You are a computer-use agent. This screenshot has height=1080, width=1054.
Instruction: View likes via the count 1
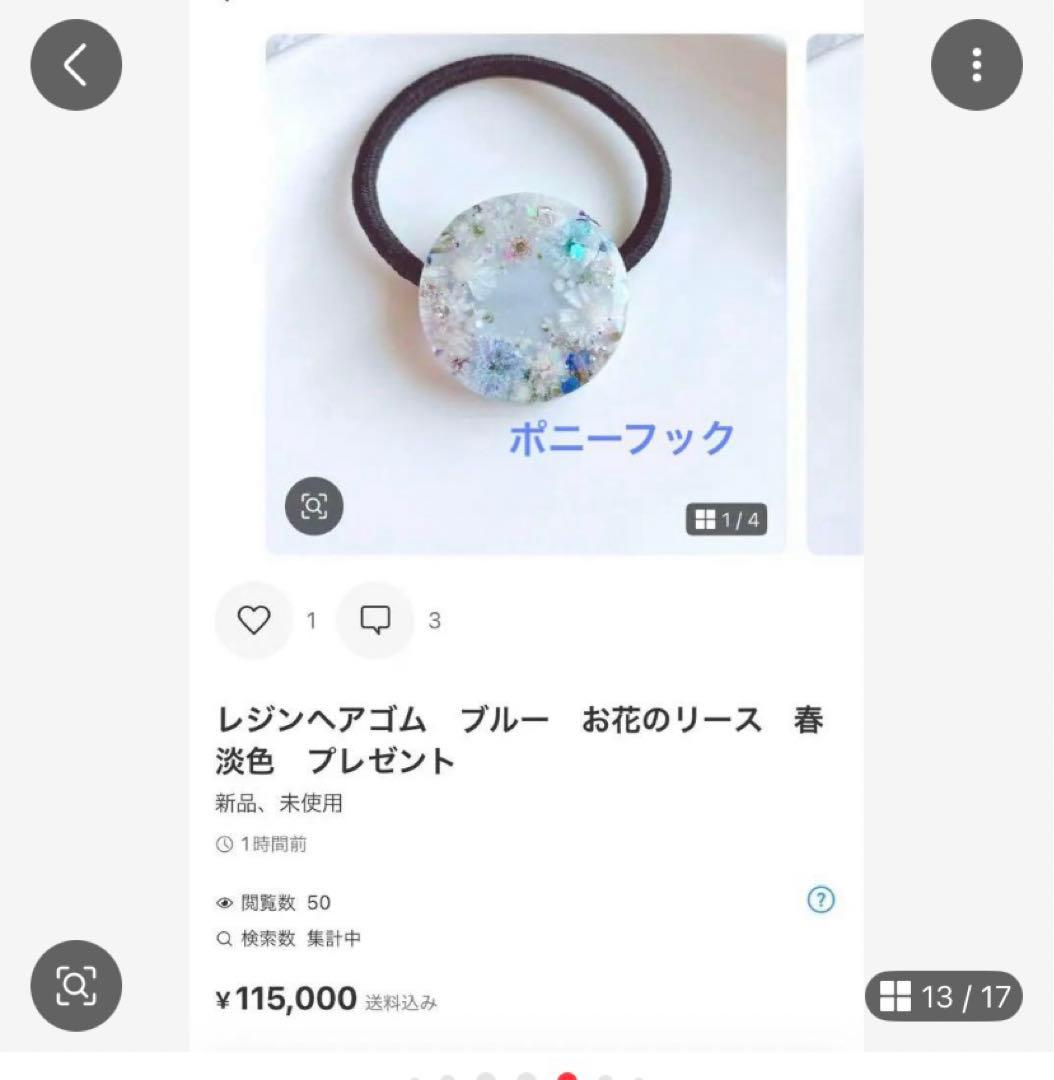click(x=311, y=620)
